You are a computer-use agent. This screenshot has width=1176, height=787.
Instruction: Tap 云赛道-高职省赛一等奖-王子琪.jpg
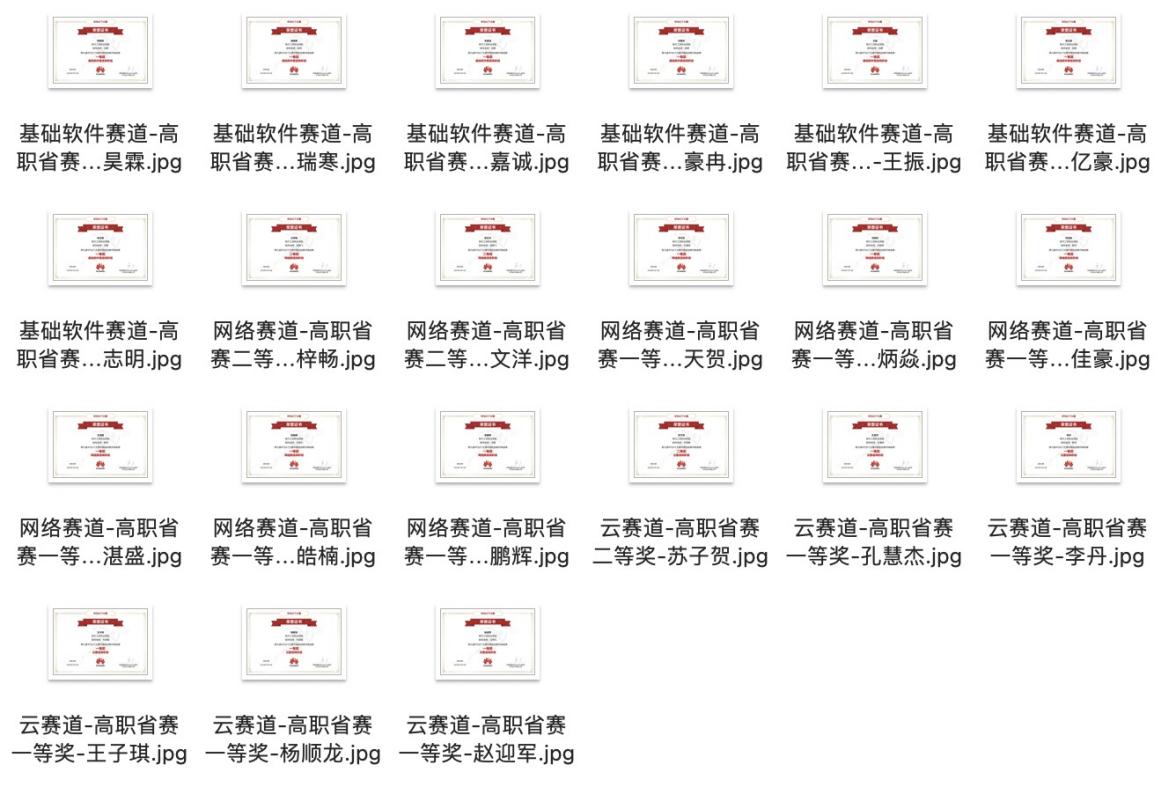tap(100, 643)
